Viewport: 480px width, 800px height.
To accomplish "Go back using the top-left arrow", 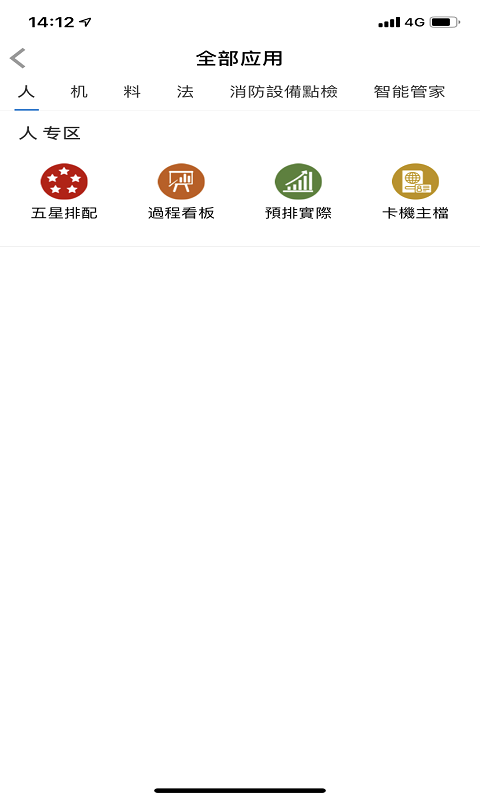I will (x=18, y=58).
